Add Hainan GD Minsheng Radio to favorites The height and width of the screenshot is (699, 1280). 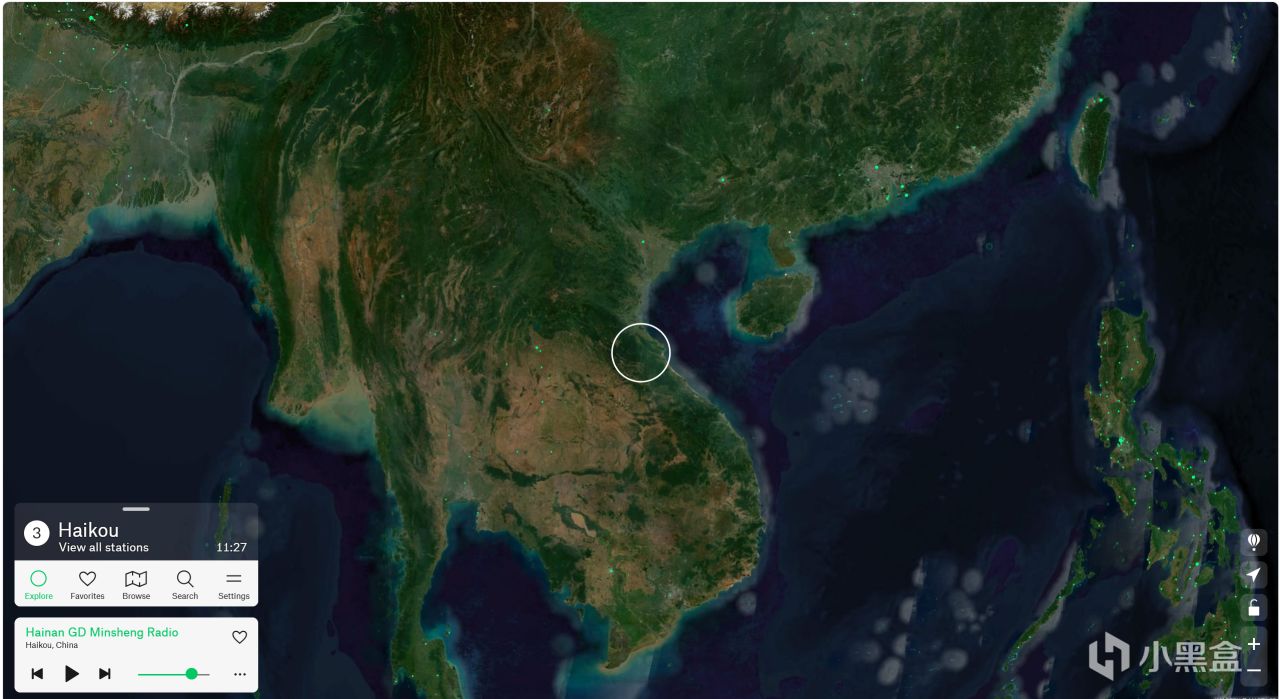coord(239,637)
